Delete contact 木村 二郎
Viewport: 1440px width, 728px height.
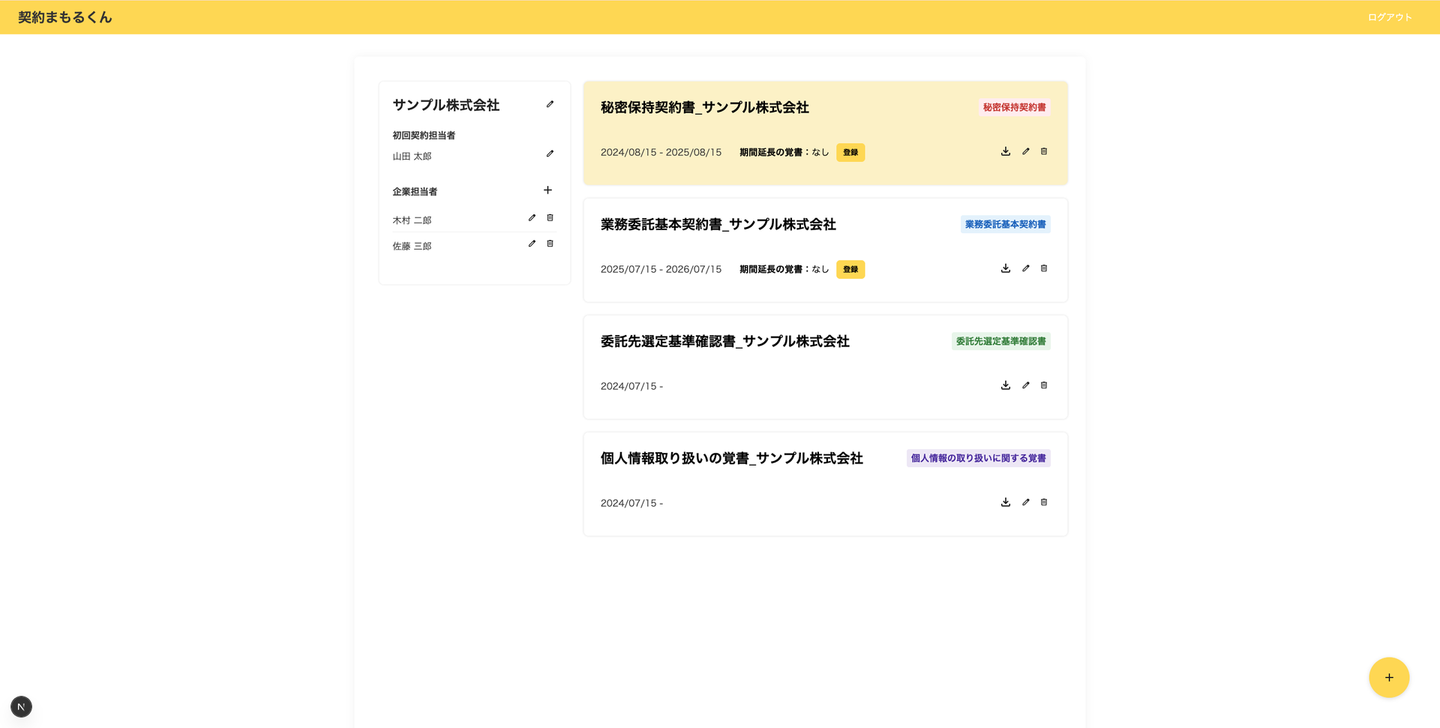tap(550, 218)
